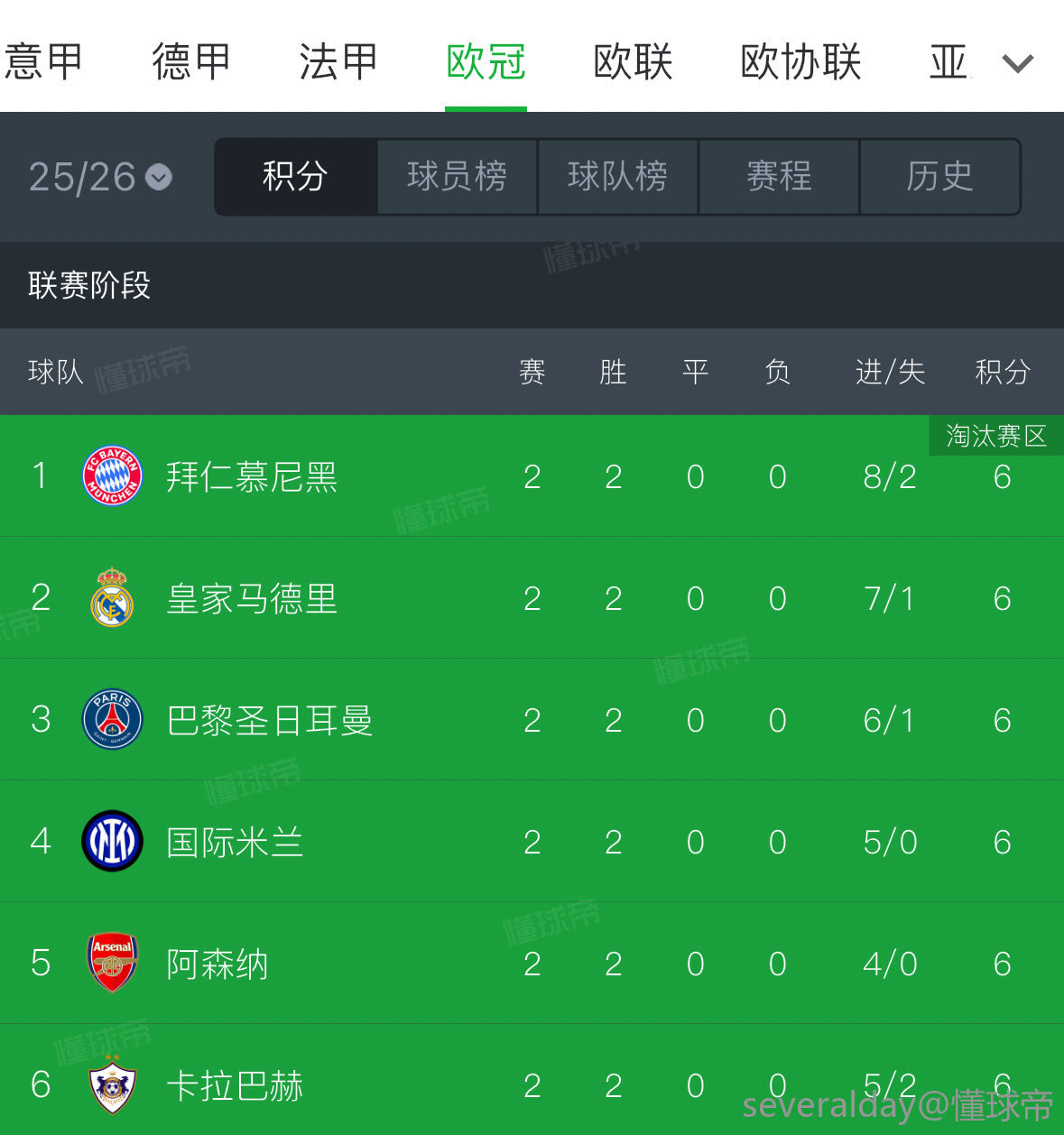Open the 法甲 league tab
This screenshot has width=1064, height=1135.
pos(338,62)
